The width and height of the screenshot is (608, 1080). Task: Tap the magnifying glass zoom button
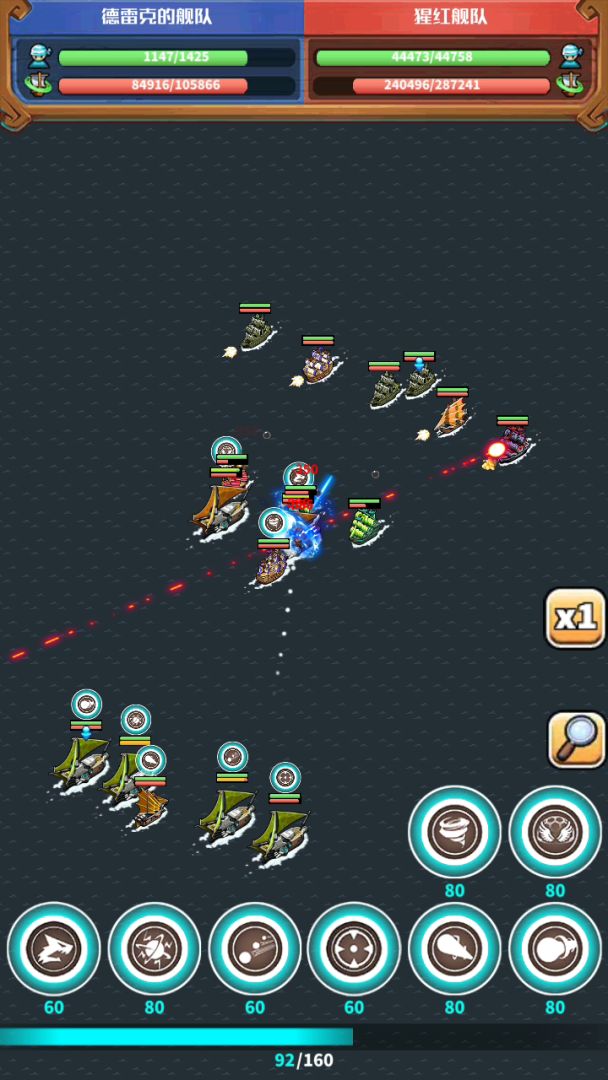576,739
